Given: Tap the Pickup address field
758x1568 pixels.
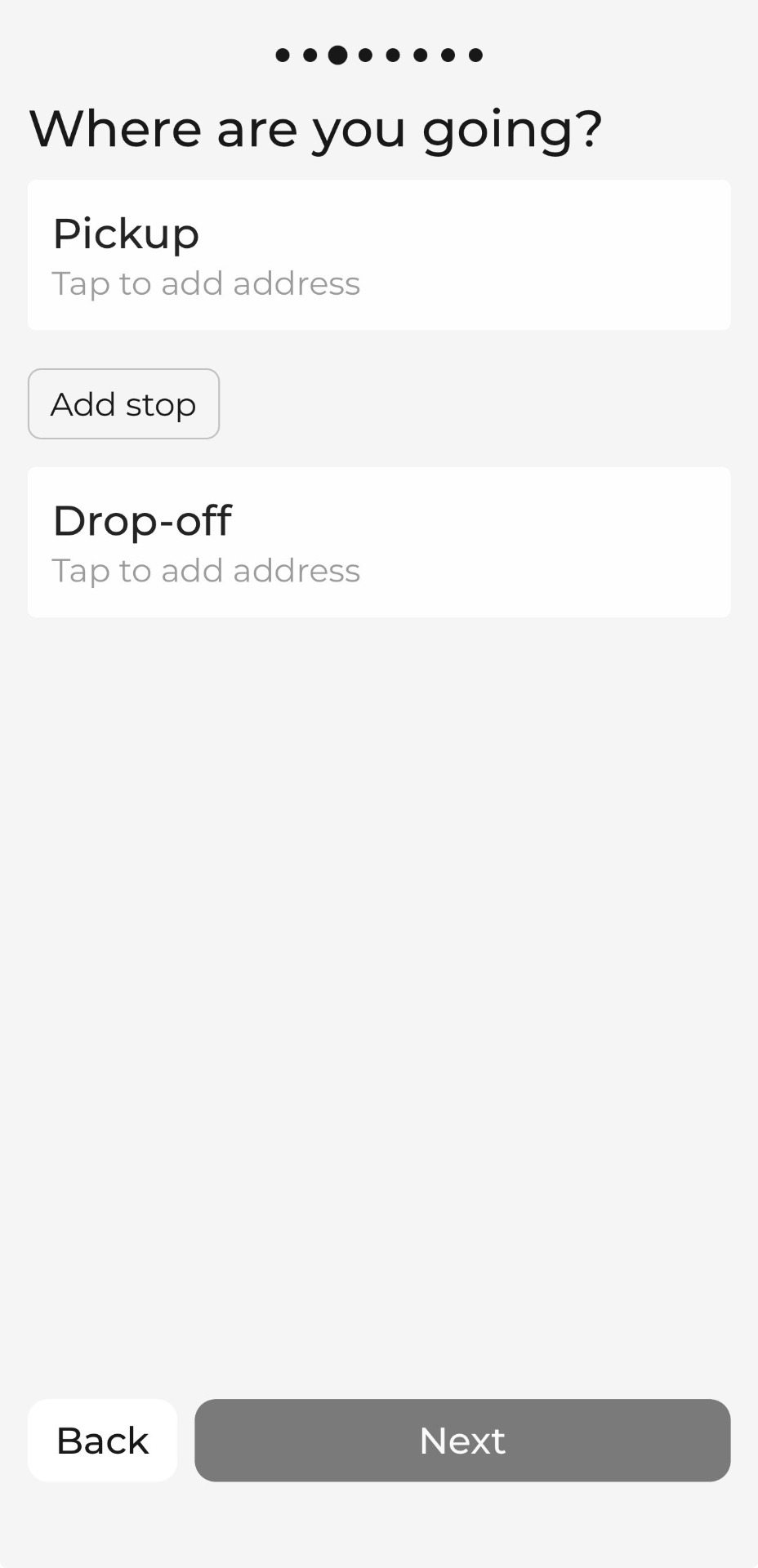Looking at the screenshot, I should [x=379, y=255].
